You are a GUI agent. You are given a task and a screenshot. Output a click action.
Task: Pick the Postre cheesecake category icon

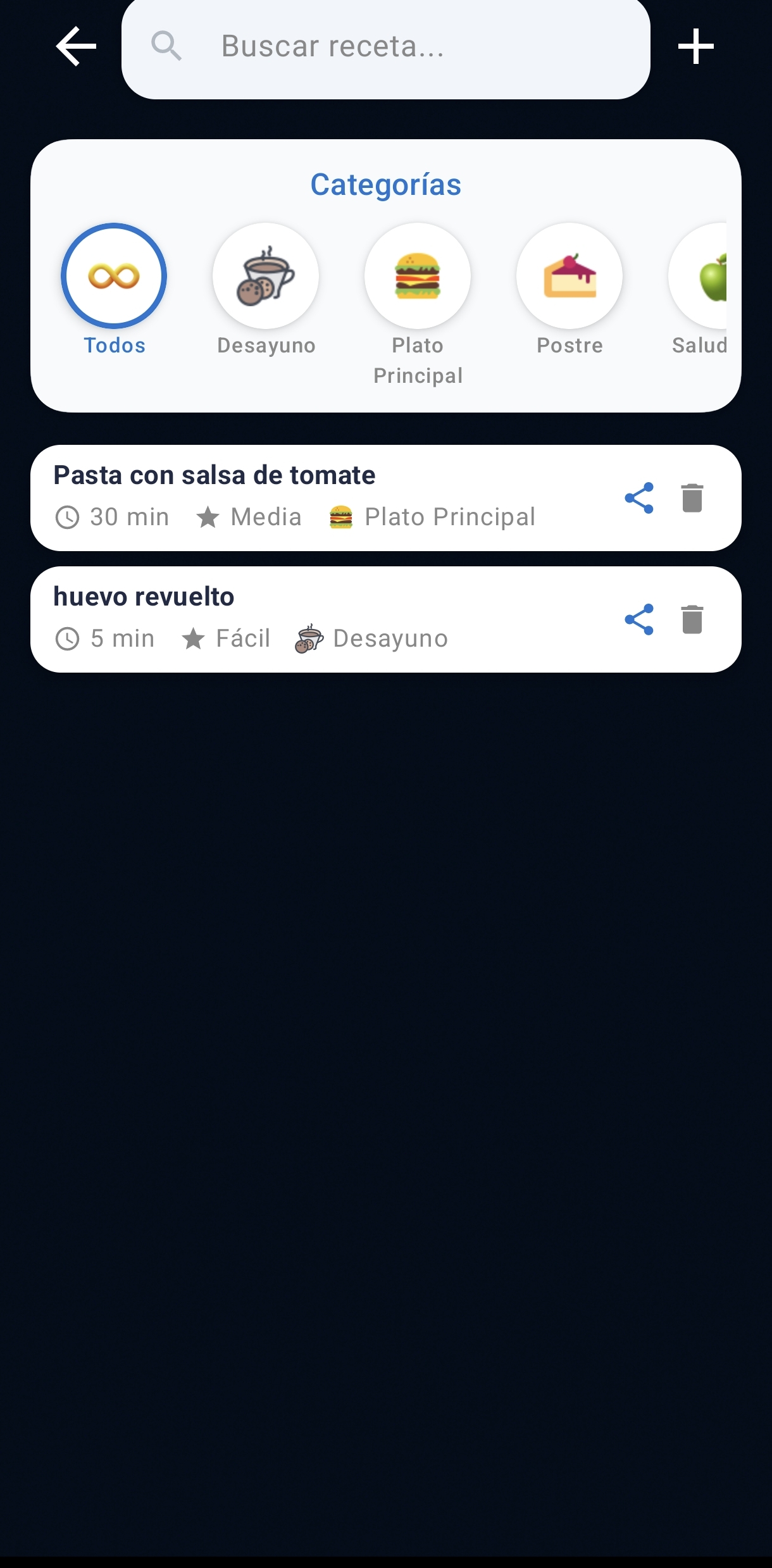569,276
